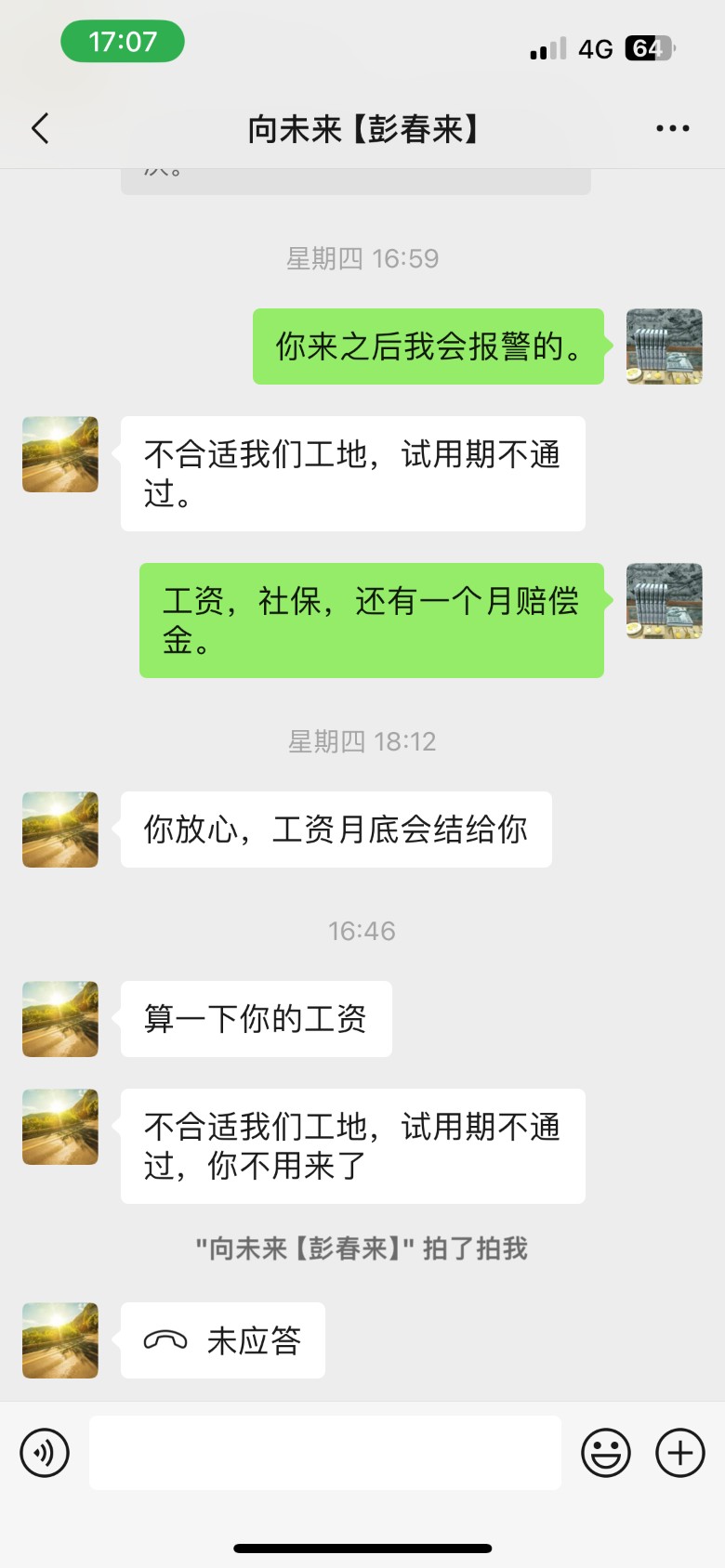Open my avatar beside 你来之后我会报警的
Screen dimensions: 725x1568
(664, 346)
